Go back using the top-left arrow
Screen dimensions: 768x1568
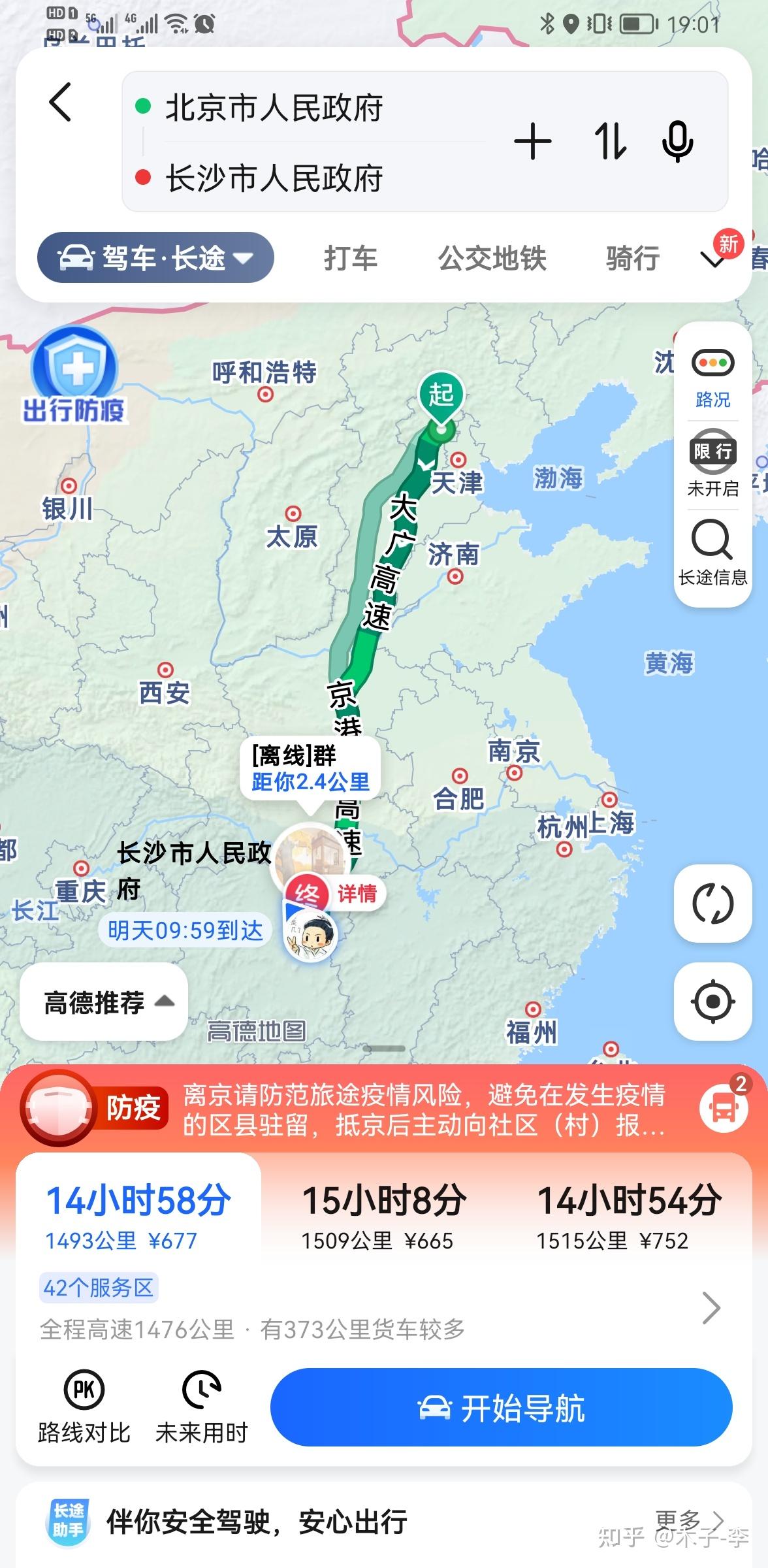tap(60, 102)
